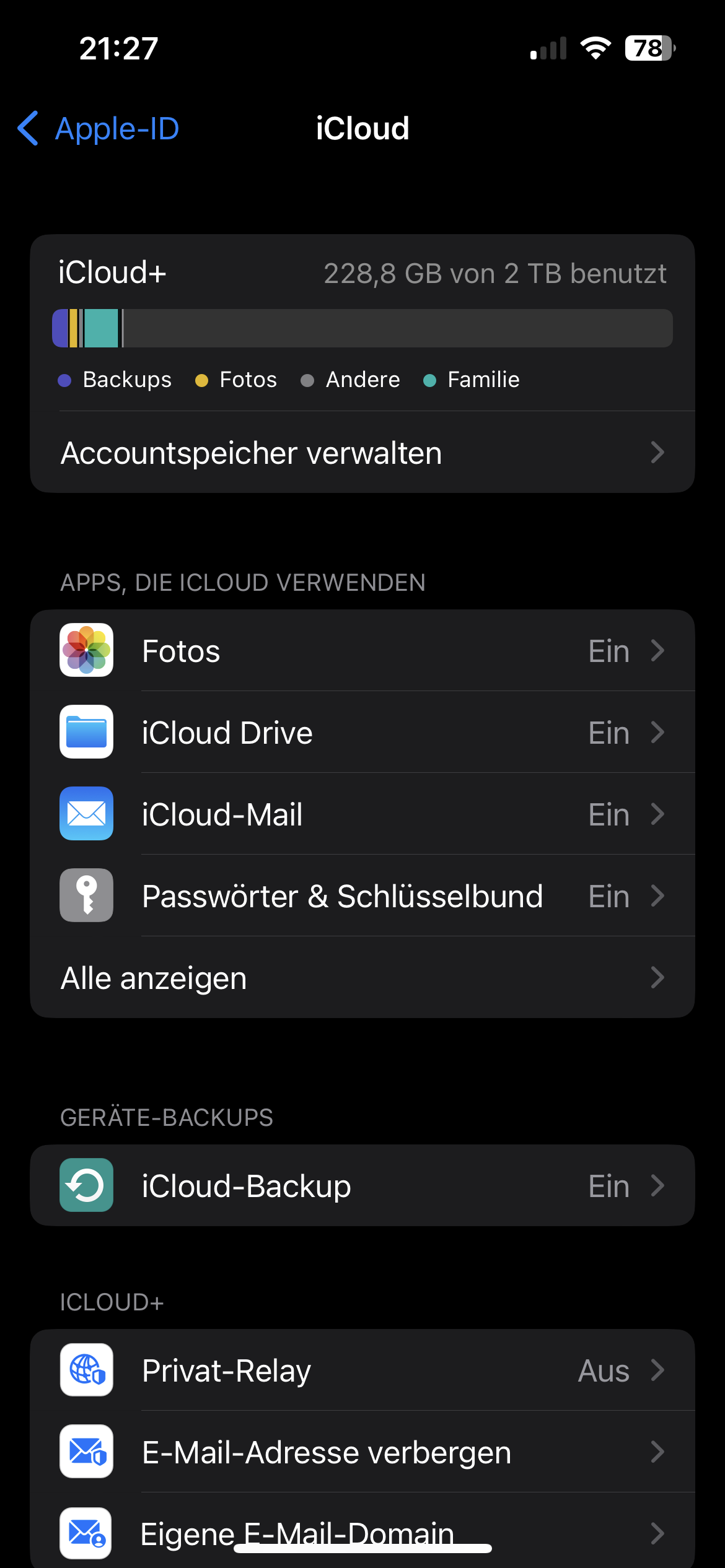The height and width of the screenshot is (1568, 725).
Task: Open iCloud Drive settings
Action: [362, 733]
